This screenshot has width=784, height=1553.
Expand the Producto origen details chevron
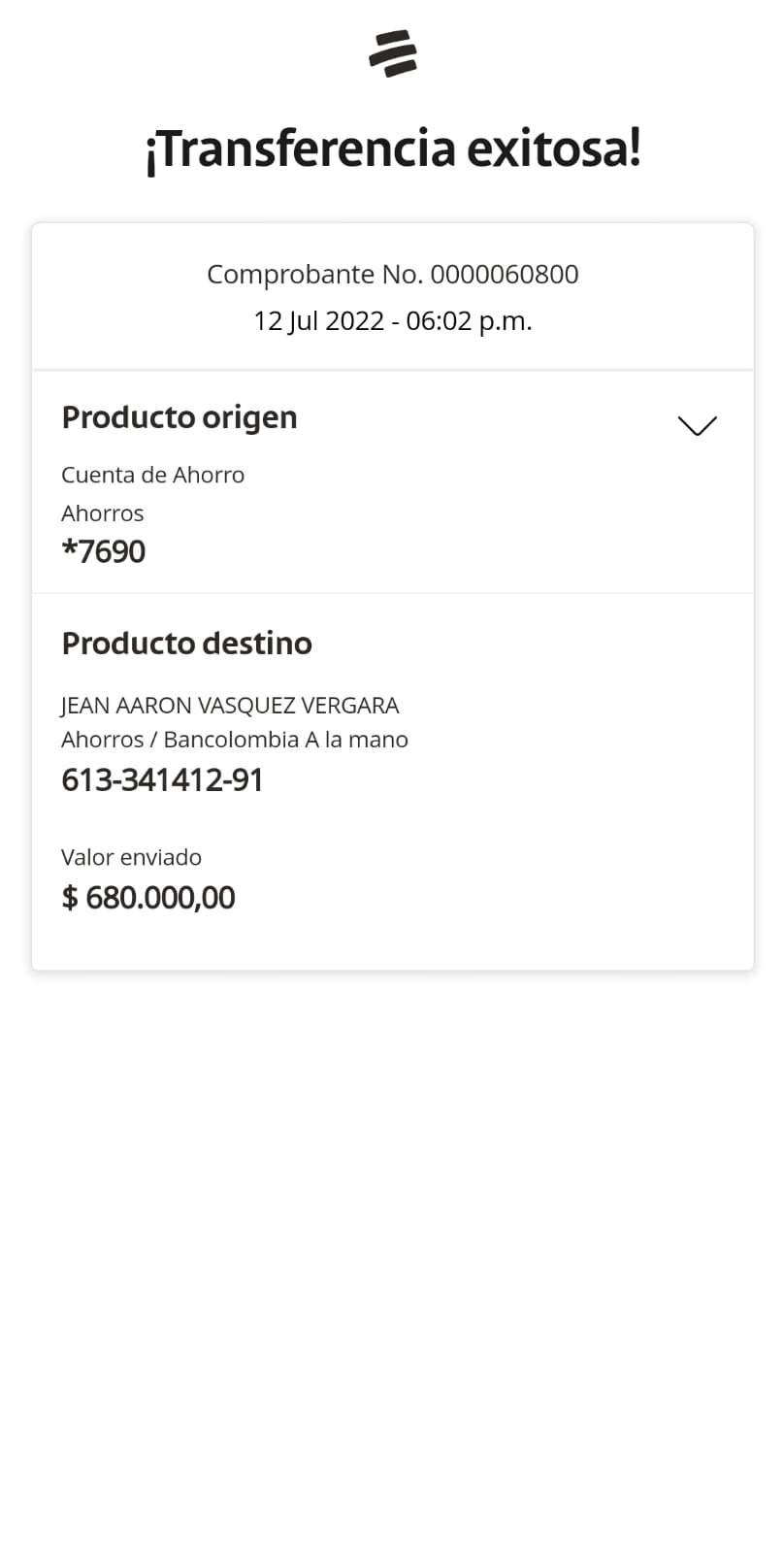[x=697, y=425]
